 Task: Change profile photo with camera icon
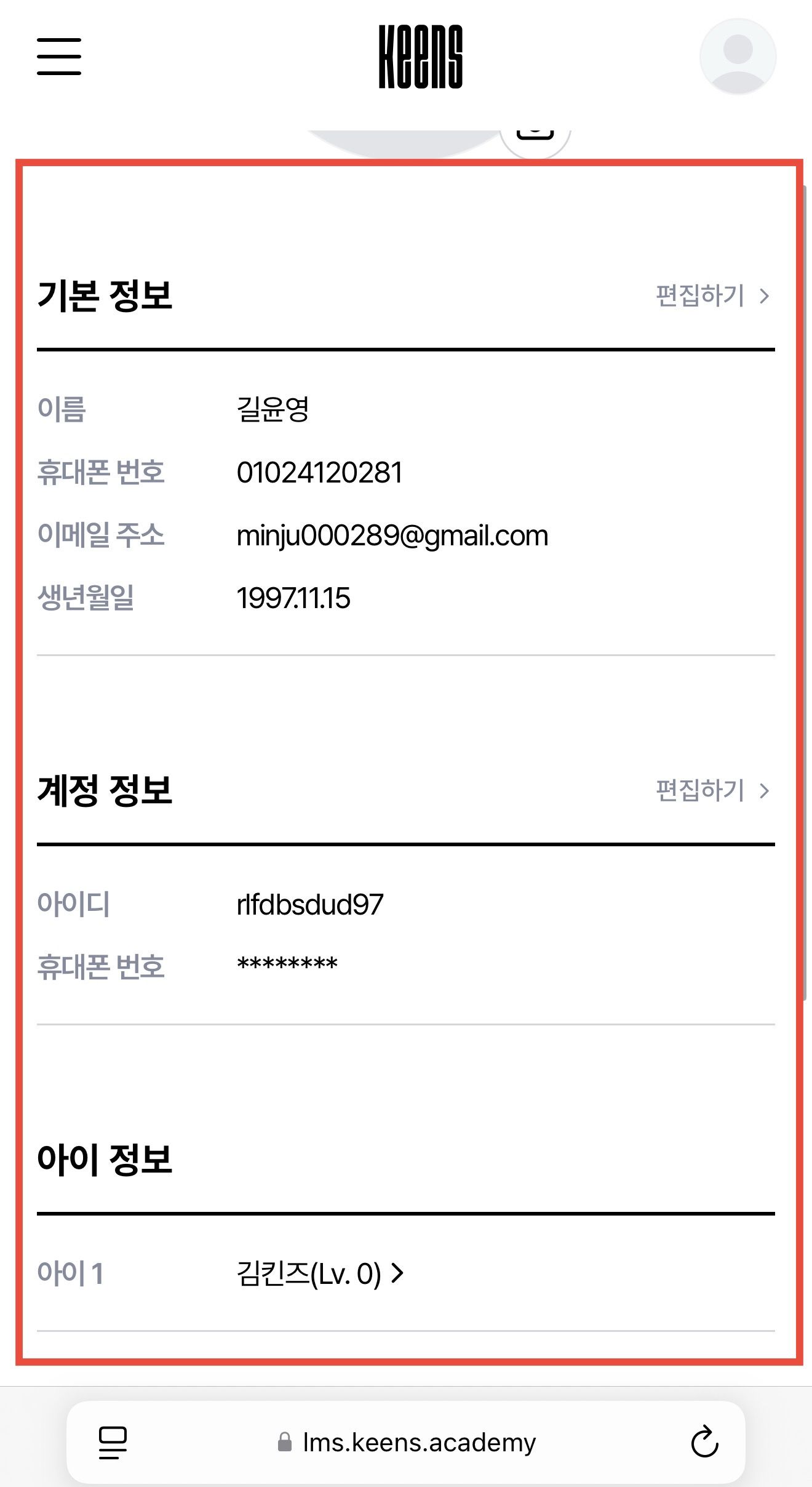tap(535, 139)
